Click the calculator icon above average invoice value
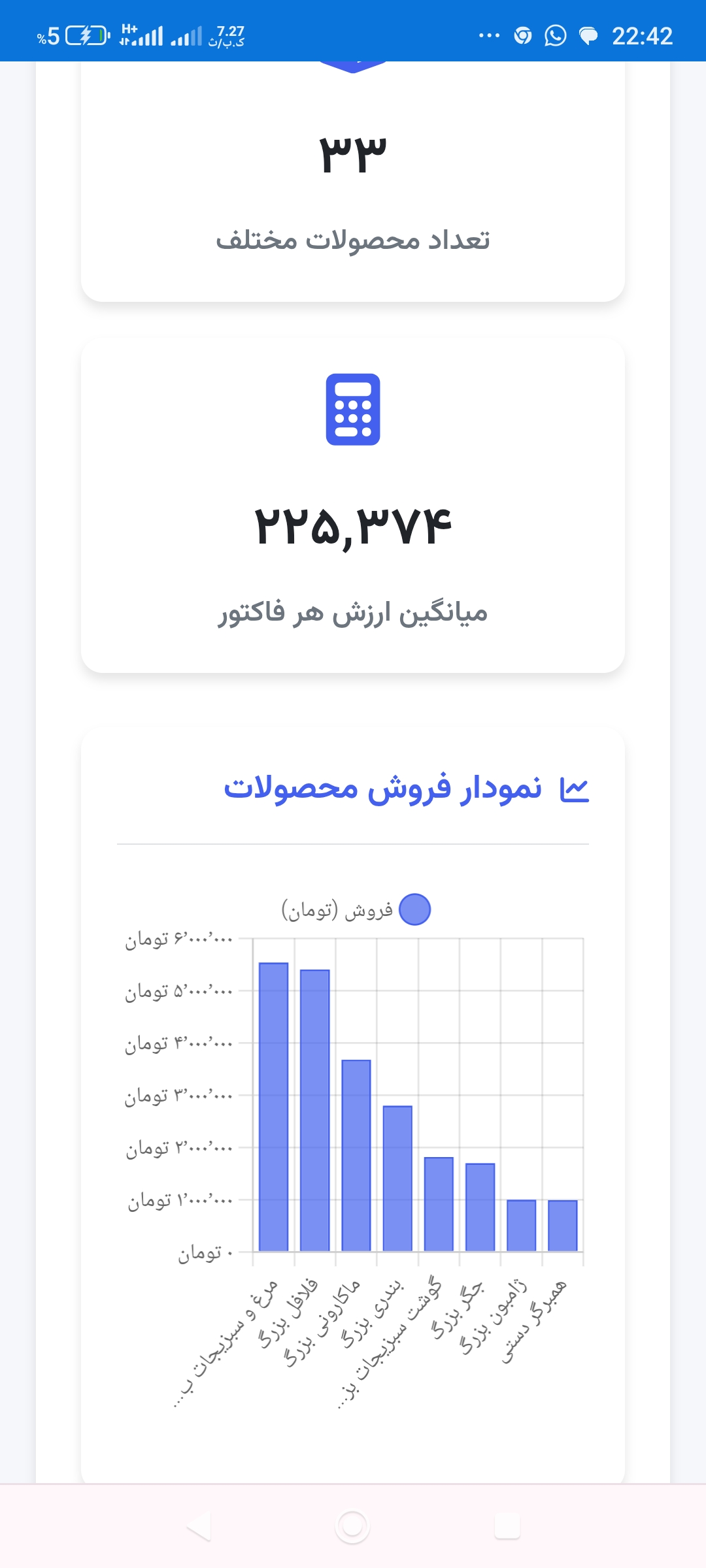Viewport: 706px width, 1568px height. 353,408
